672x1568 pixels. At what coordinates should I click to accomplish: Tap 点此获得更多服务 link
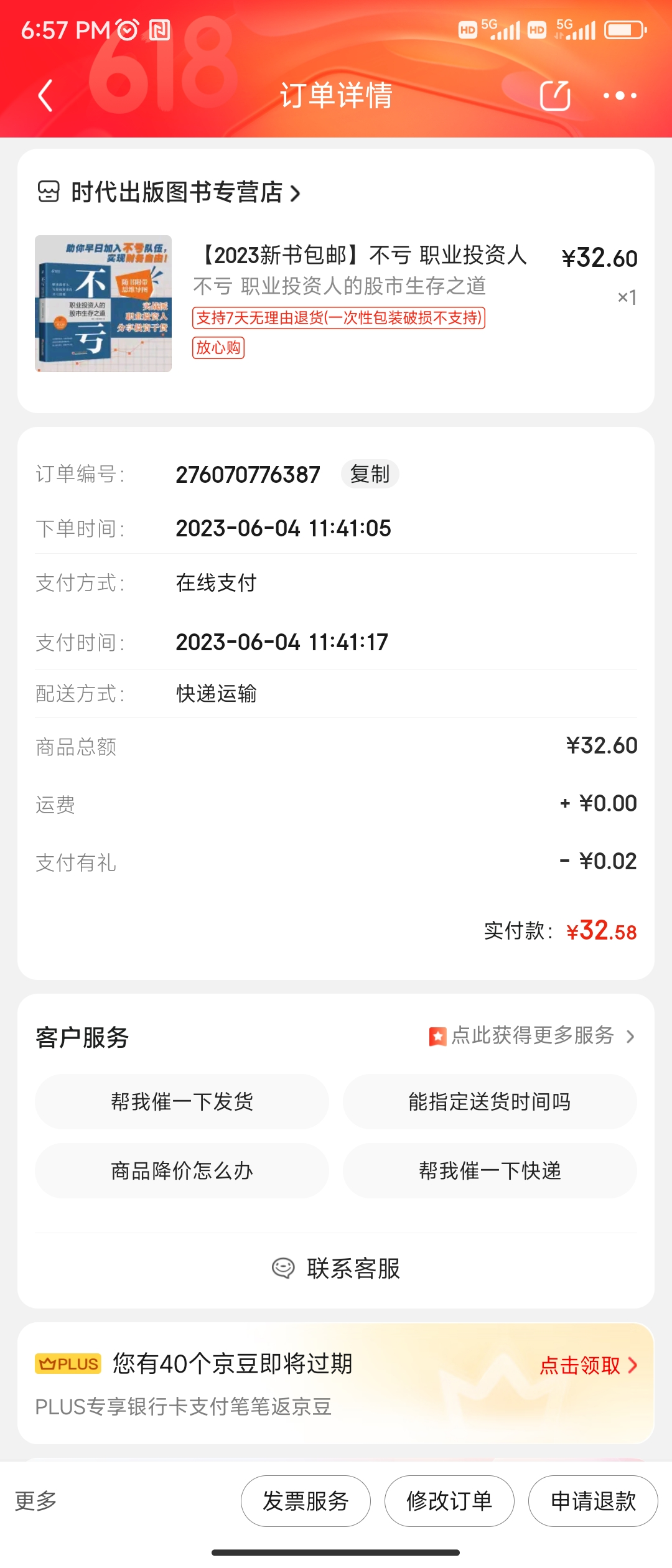pyautogui.click(x=532, y=1035)
